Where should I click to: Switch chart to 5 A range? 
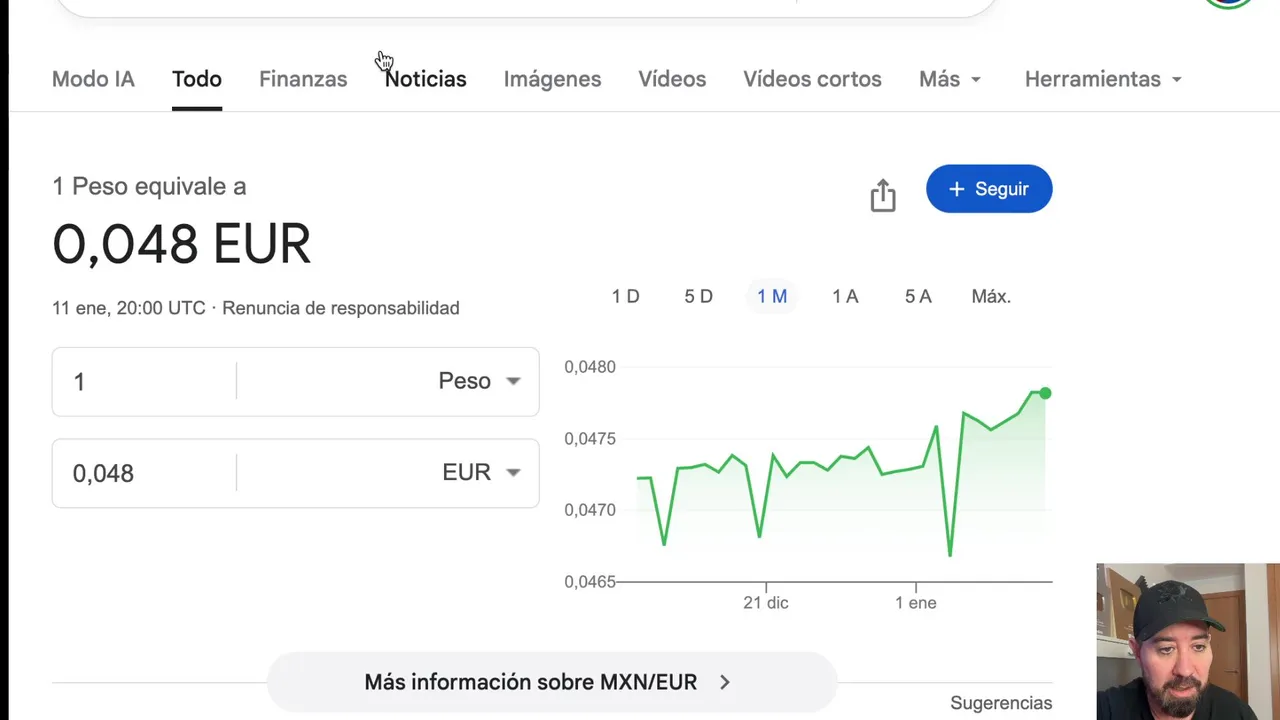coord(918,296)
